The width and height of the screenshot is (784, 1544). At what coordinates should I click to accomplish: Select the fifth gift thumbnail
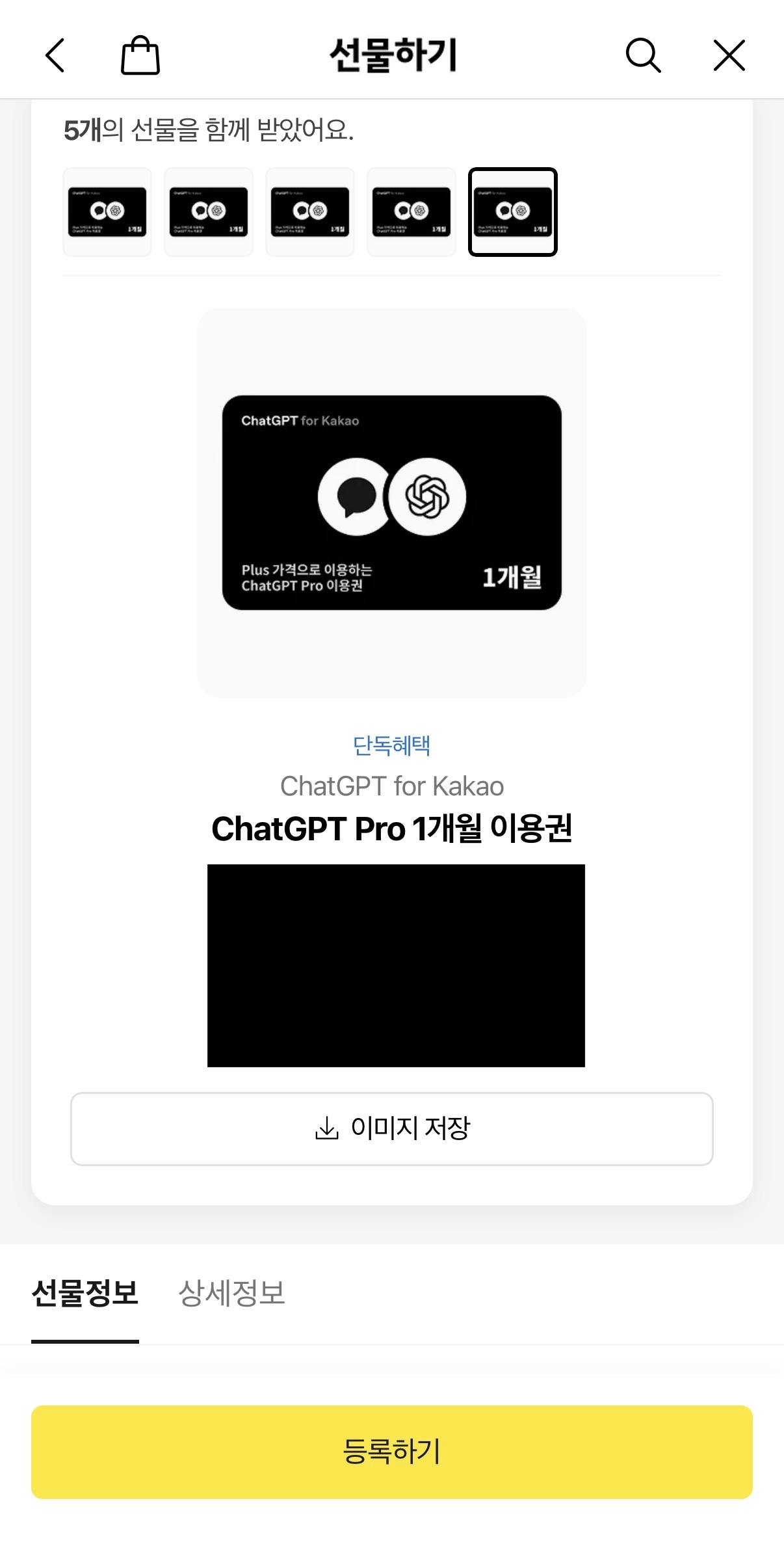[x=513, y=212]
